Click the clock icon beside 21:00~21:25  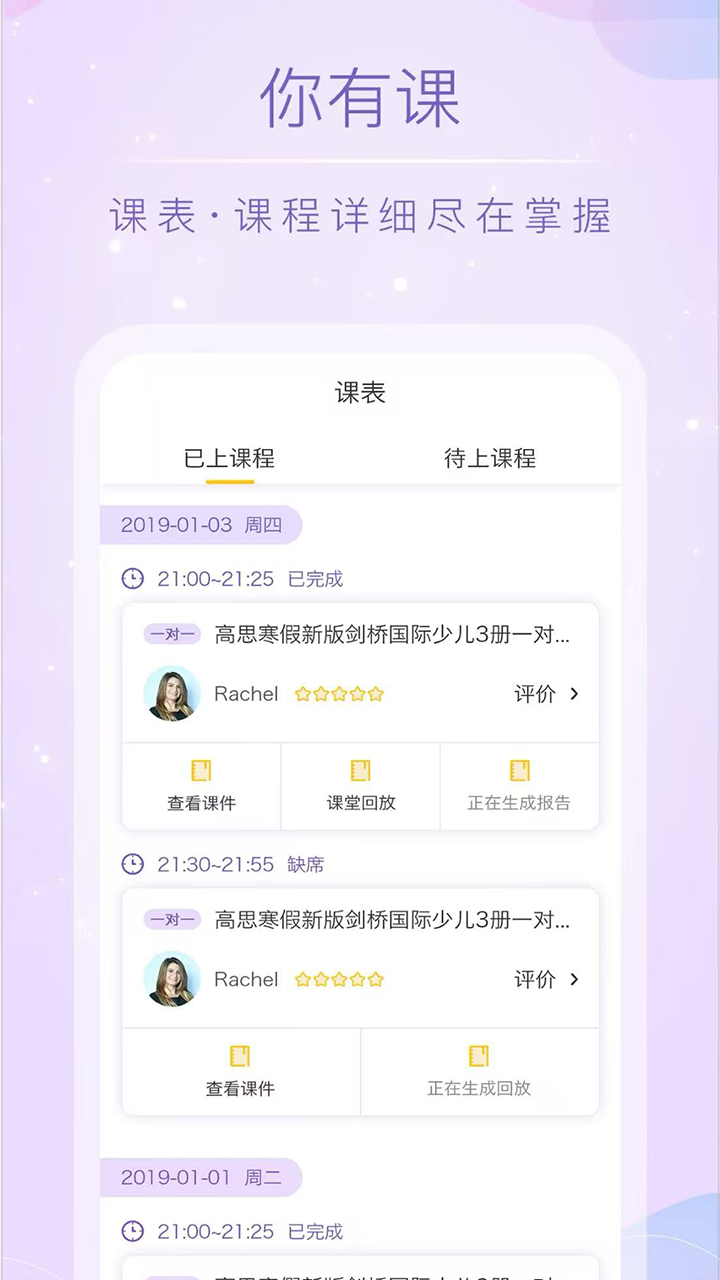click(132, 579)
